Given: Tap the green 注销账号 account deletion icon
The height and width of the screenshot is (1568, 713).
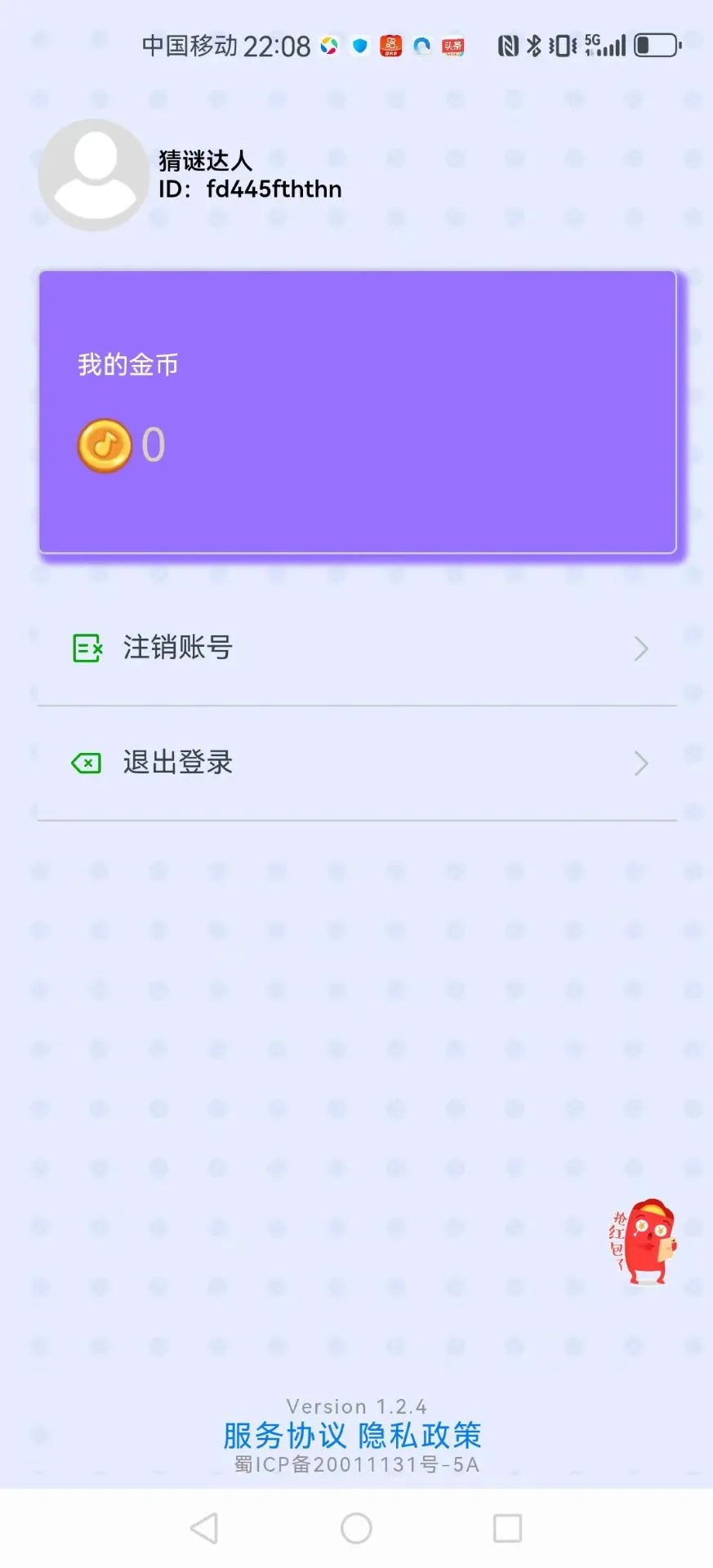Looking at the screenshot, I should click(x=87, y=647).
